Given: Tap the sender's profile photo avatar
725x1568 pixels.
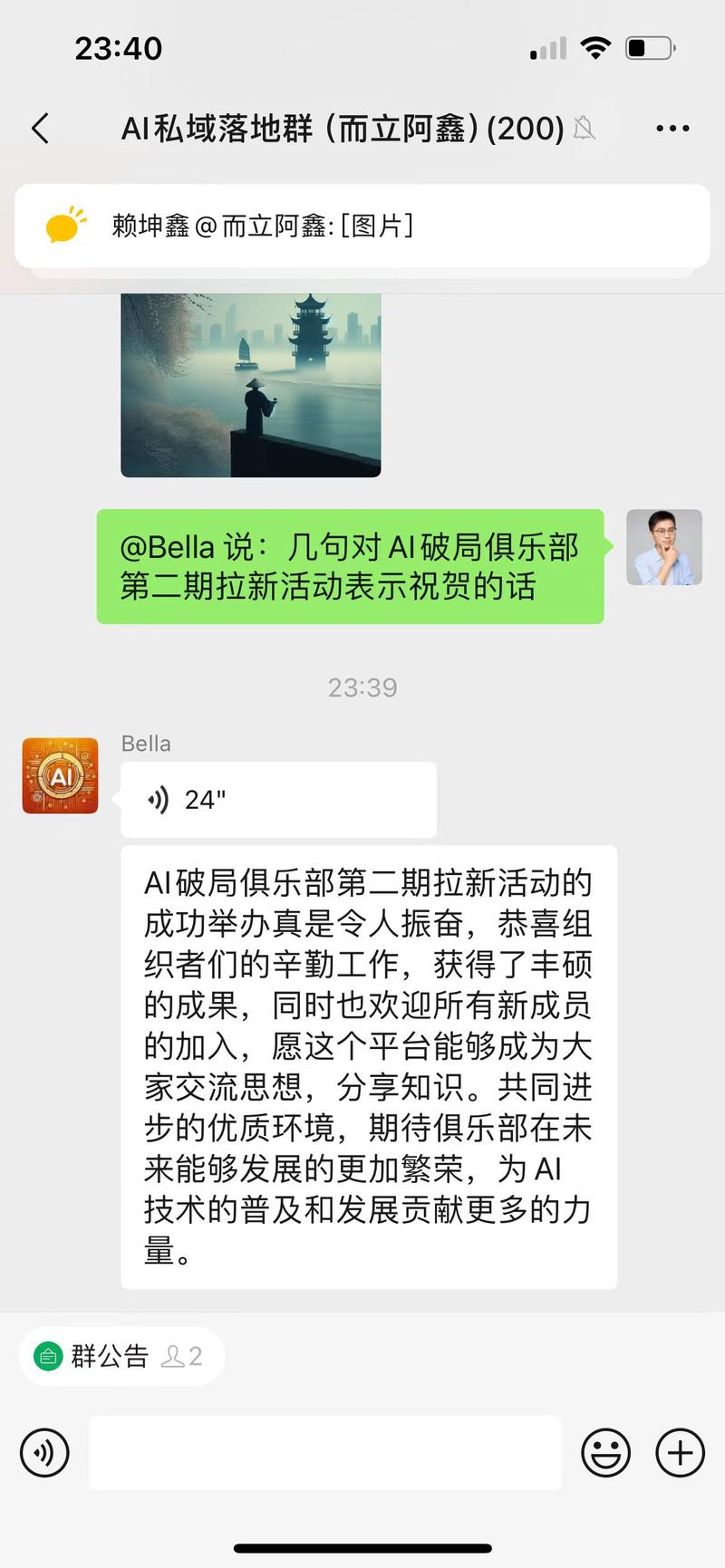Looking at the screenshot, I should coord(664,547).
